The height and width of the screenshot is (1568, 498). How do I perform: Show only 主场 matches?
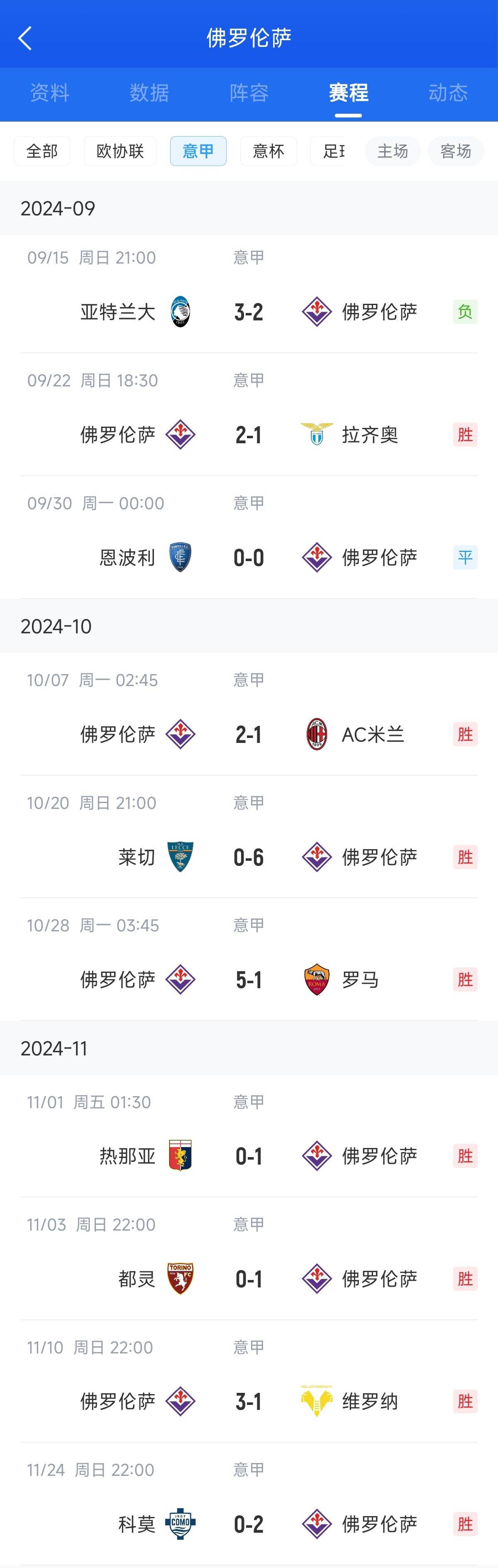[x=393, y=151]
